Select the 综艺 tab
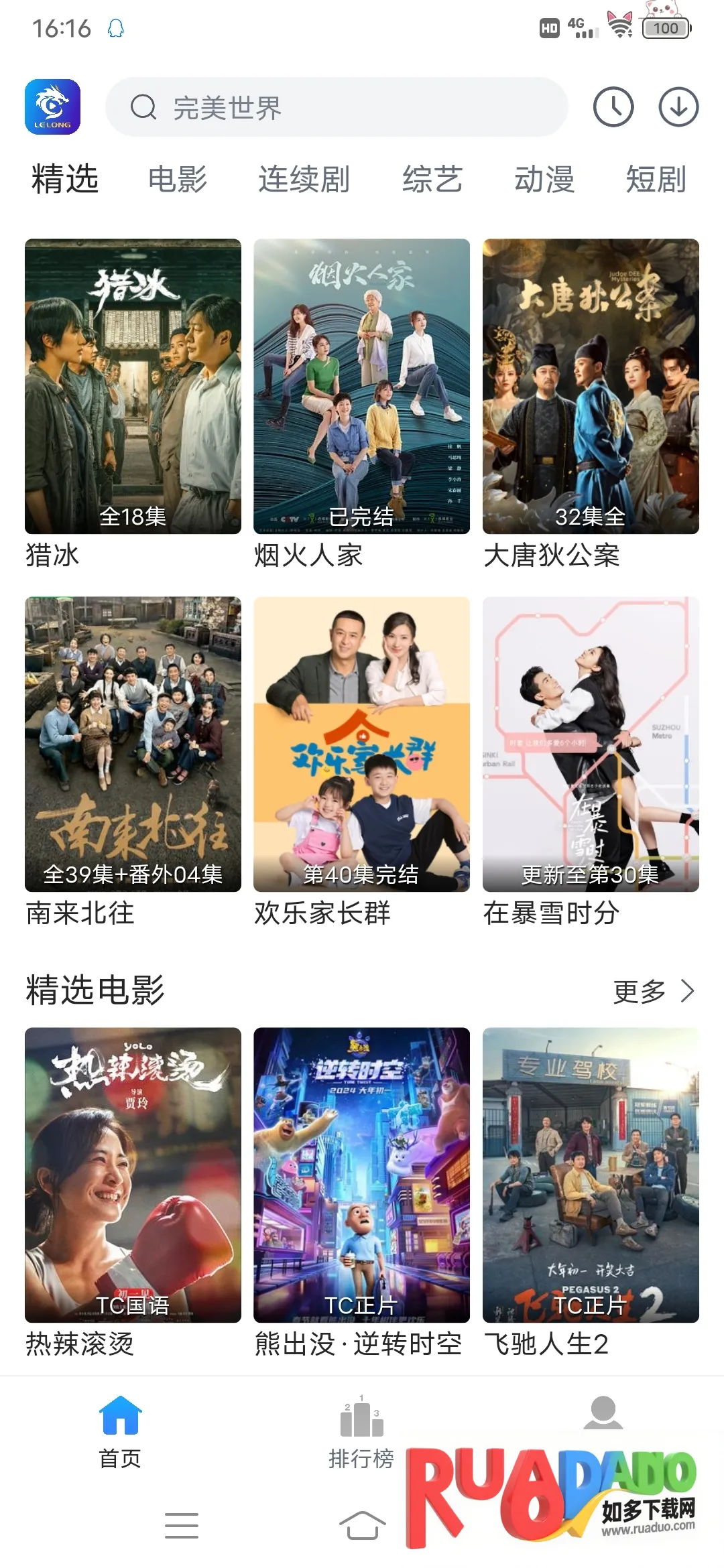 click(432, 180)
